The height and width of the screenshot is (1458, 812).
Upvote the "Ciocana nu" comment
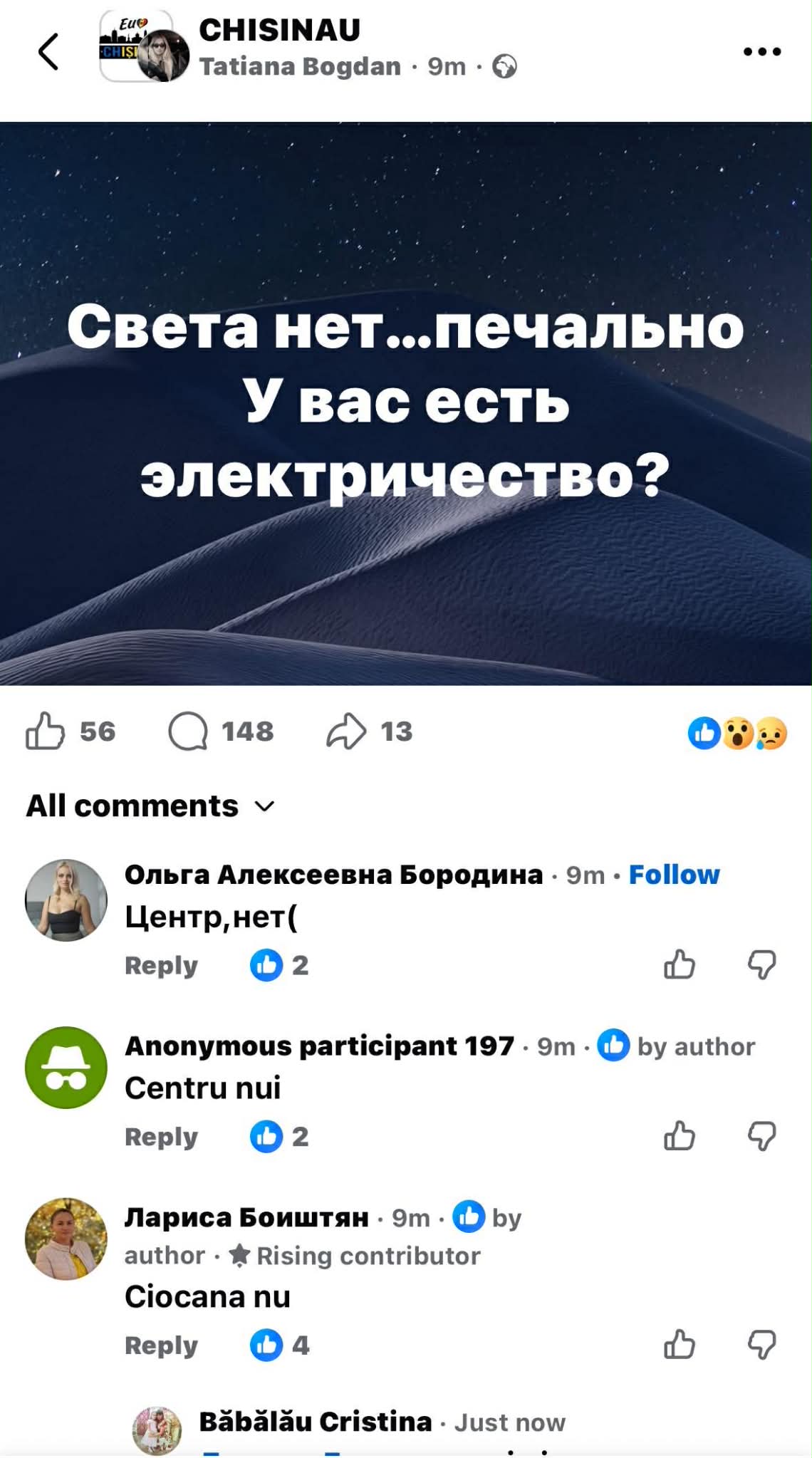[679, 1345]
